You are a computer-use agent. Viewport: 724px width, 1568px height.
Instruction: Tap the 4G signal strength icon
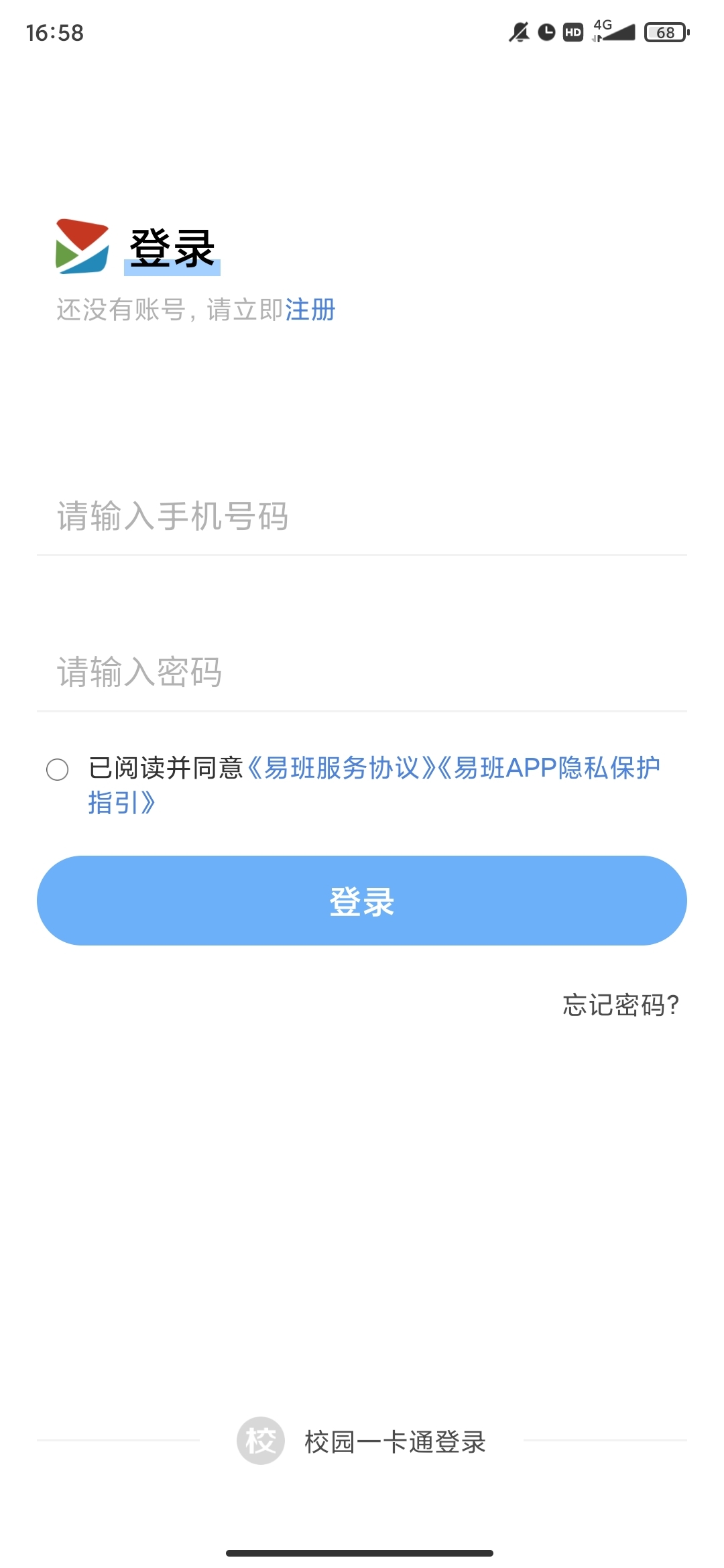613,30
